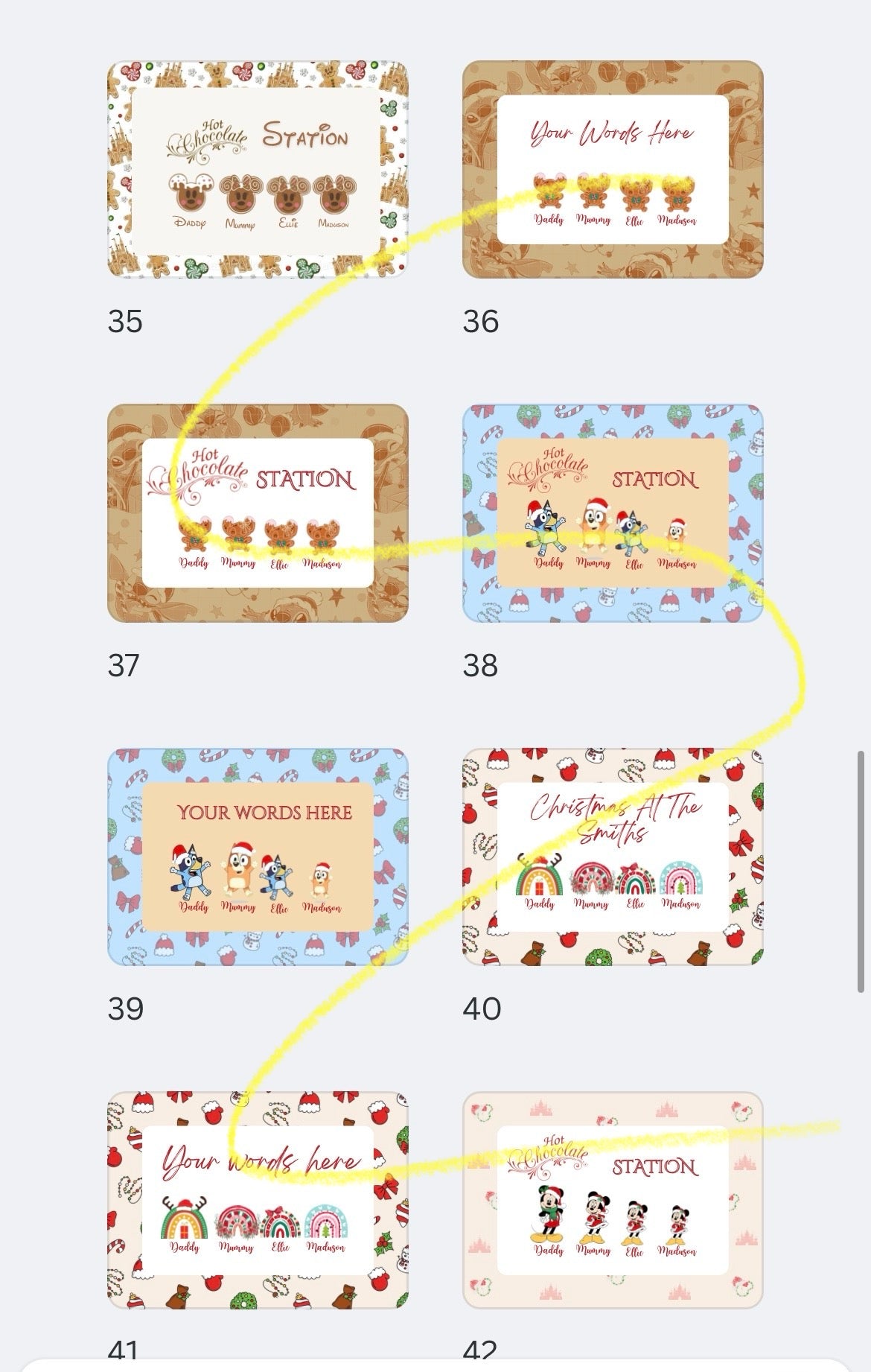Select page 38 blue Hot Chocolate Station design
This screenshot has width=871, height=1372.
coord(613,514)
